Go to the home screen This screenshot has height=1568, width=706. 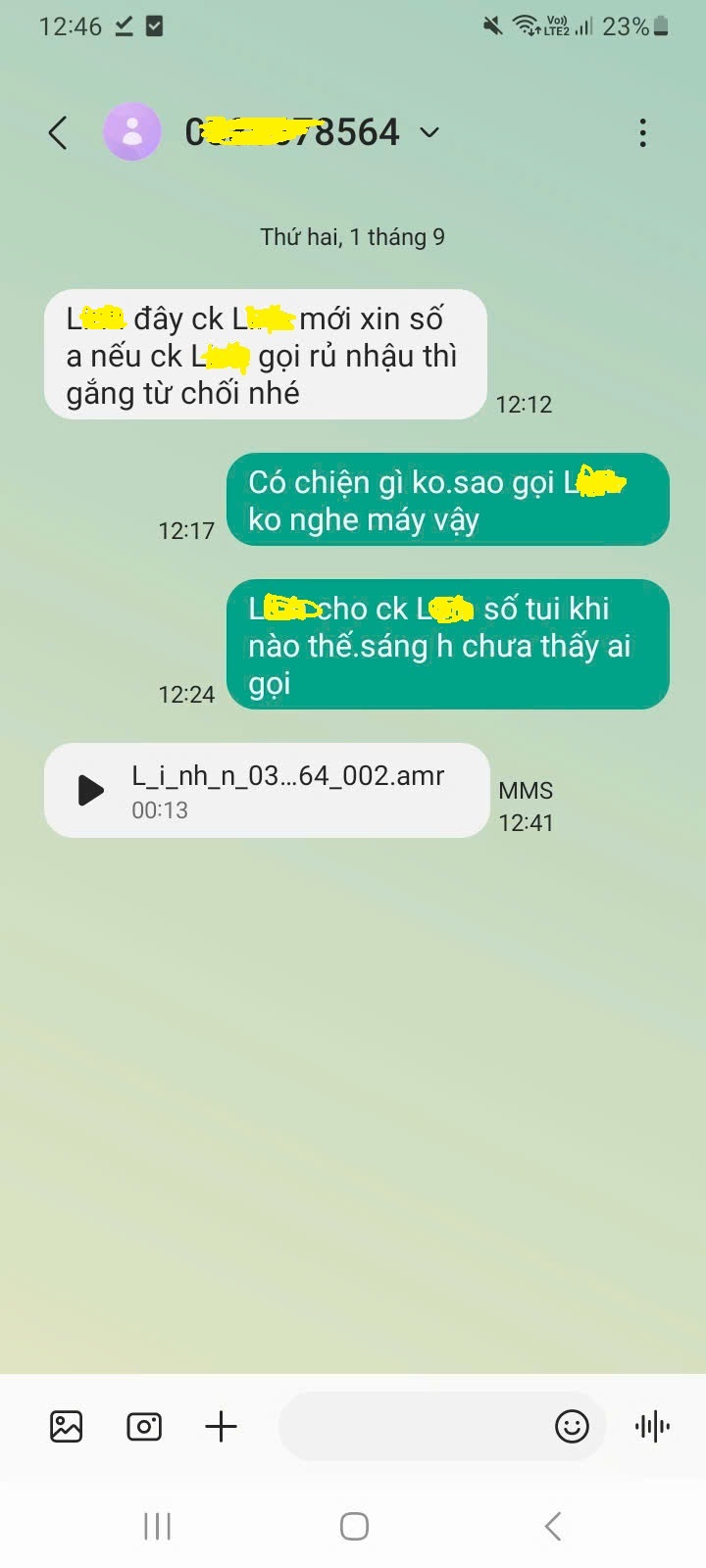(x=354, y=1526)
